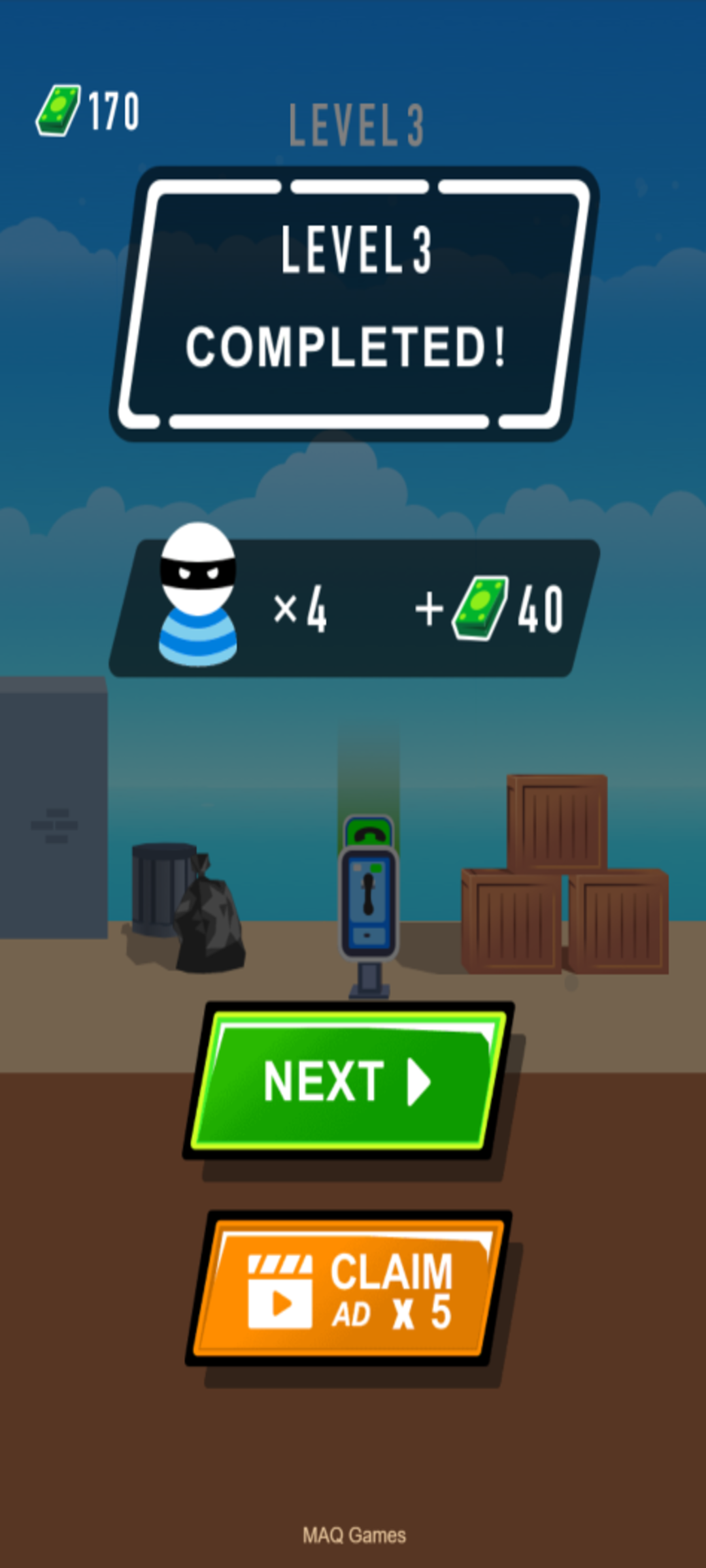
Task: Click the MAQ Games label at the bottom
Action: (353, 1535)
